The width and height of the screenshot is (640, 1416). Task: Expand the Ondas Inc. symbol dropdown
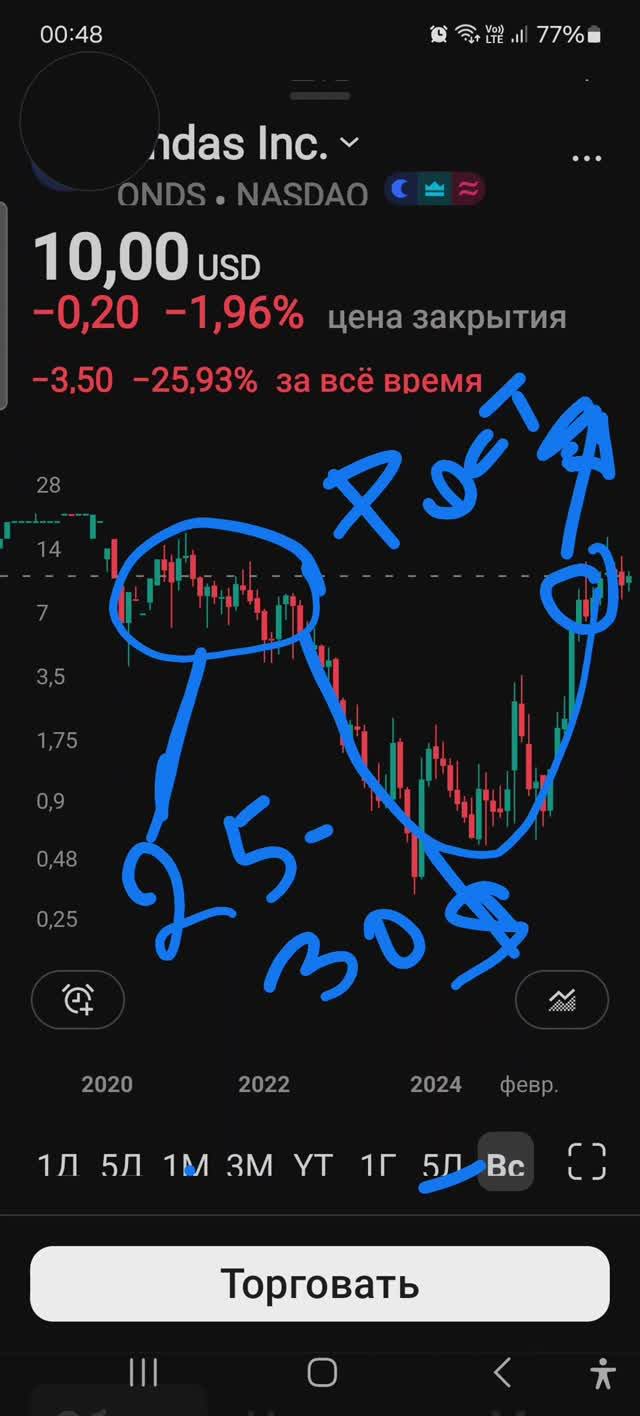pos(349,143)
